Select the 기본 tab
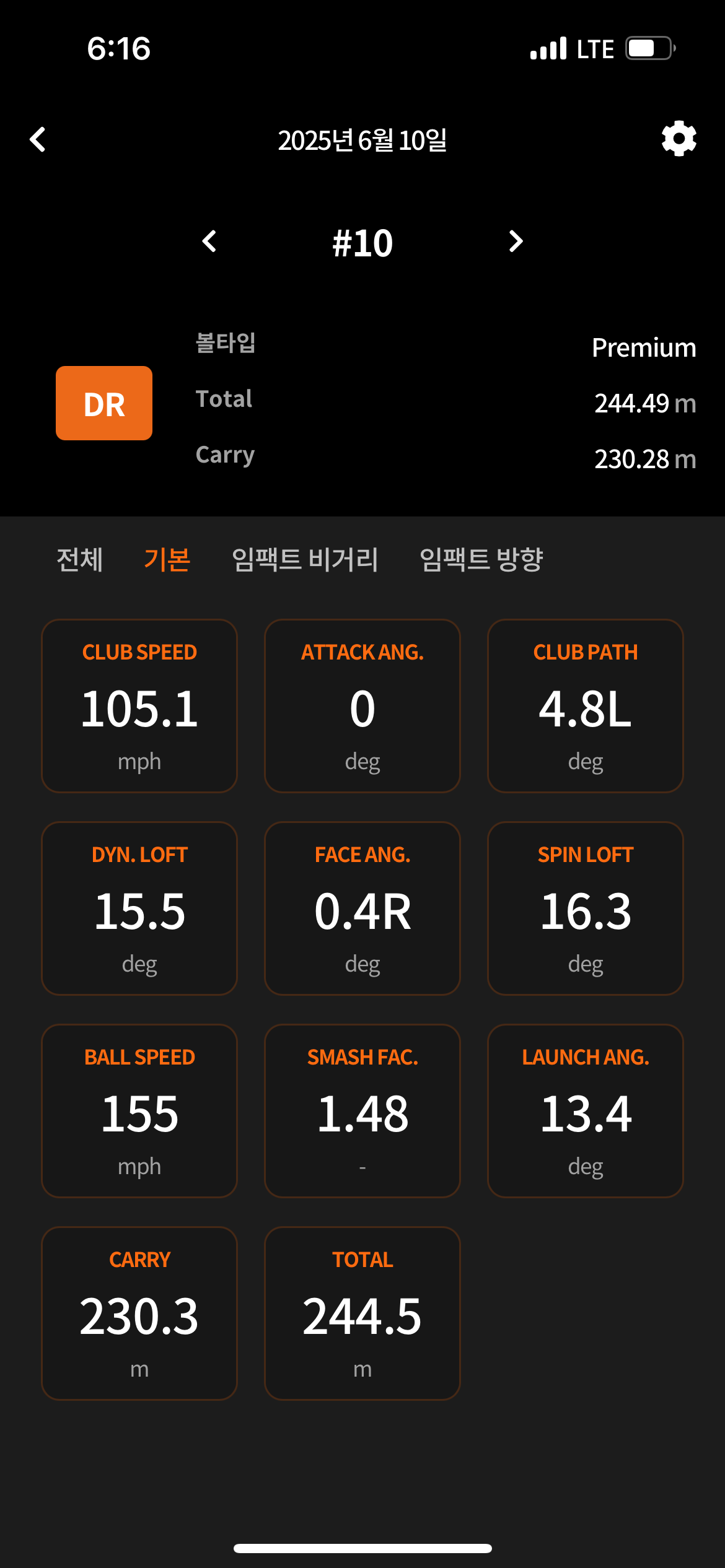725x1568 pixels. (x=167, y=559)
